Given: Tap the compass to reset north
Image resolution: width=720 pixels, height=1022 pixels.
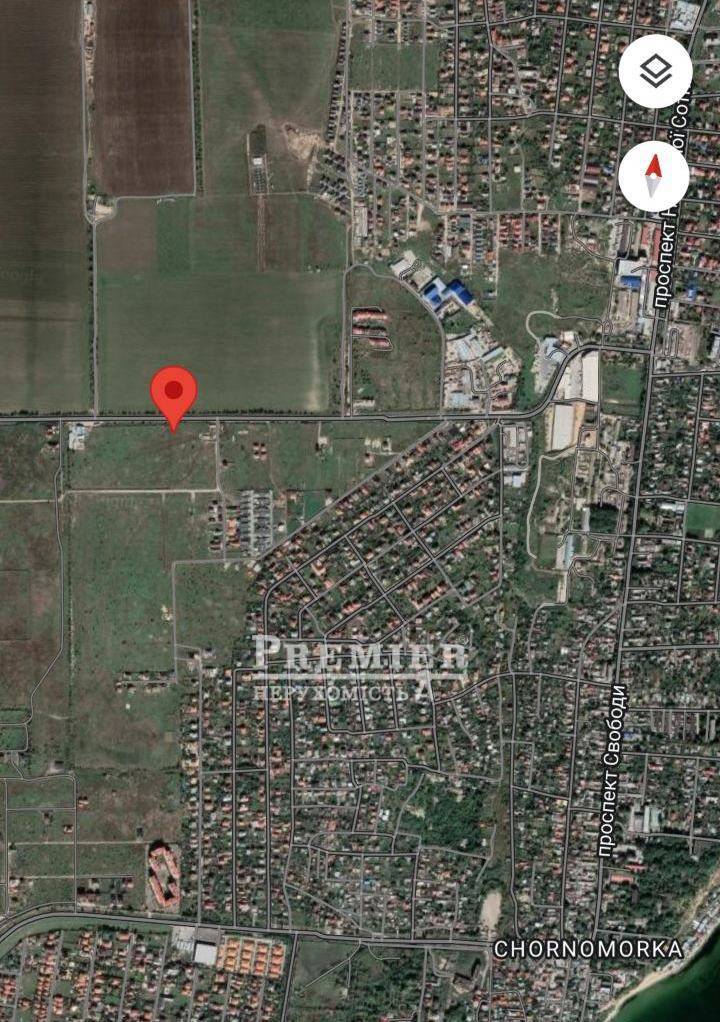Looking at the screenshot, I should [654, 177].
